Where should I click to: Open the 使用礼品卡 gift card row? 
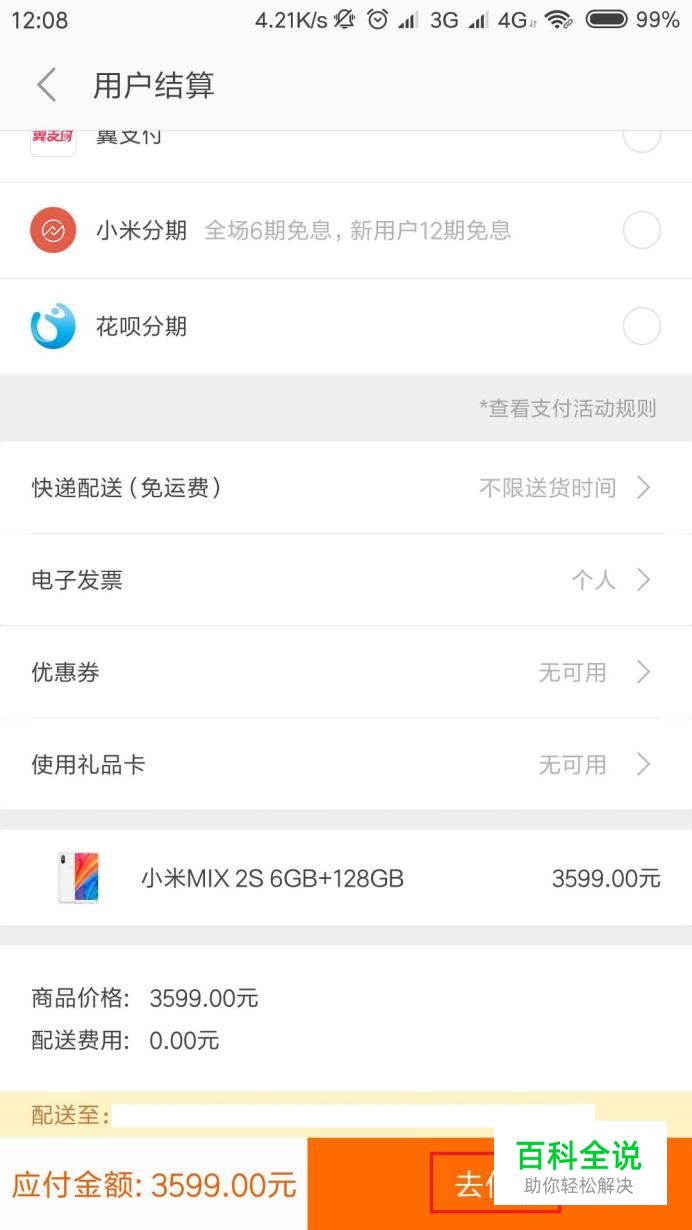click(346, 764)
